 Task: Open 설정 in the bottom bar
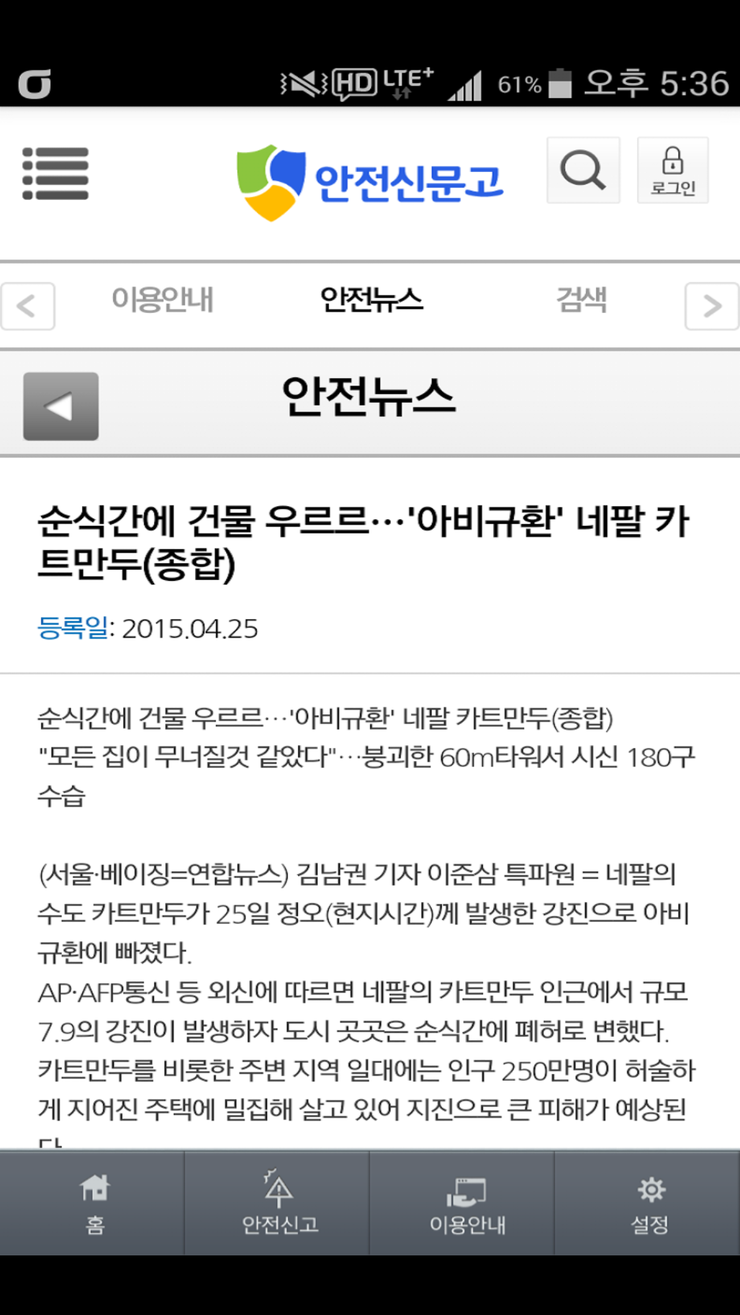(650, 1203)
